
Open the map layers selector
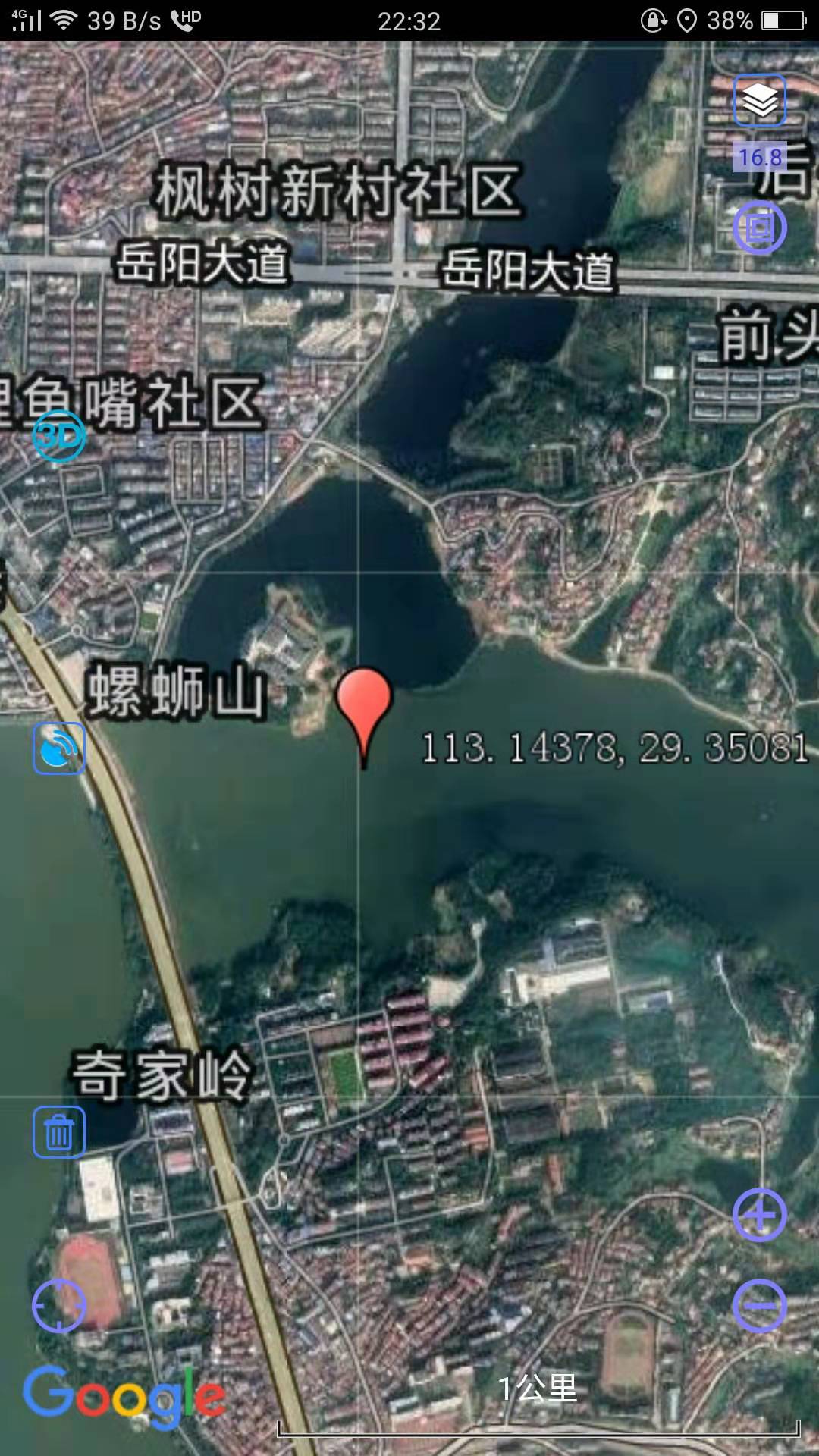click(x=759, y=100)
